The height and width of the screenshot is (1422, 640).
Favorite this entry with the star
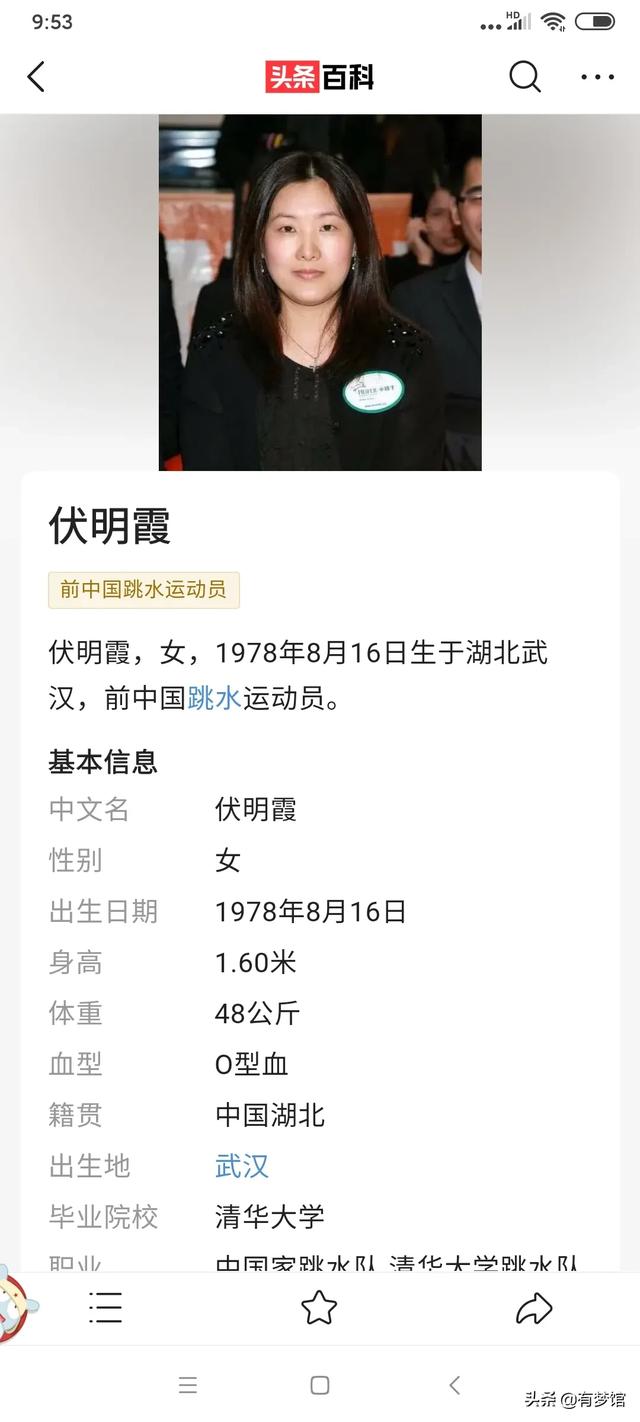point(319,1307)
